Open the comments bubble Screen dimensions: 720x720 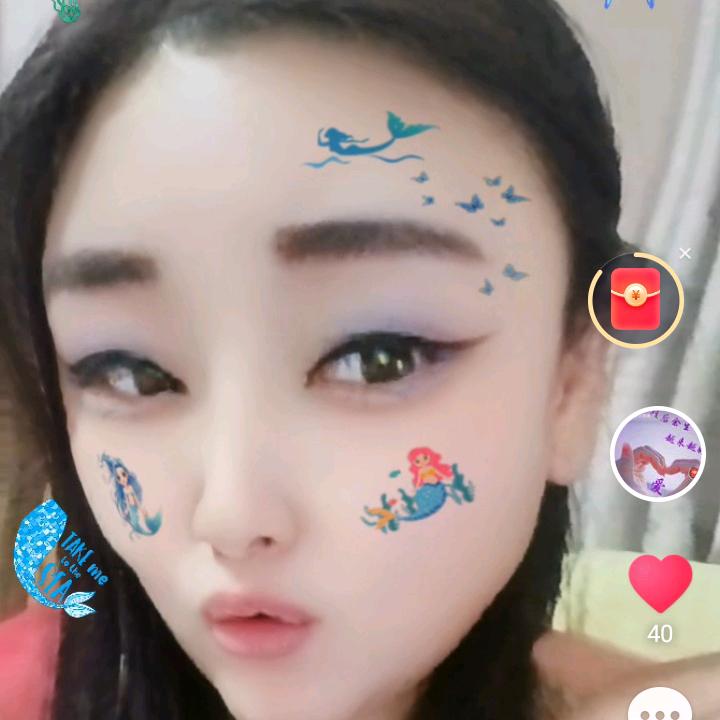pyautogui.click(x=660, y=706)
